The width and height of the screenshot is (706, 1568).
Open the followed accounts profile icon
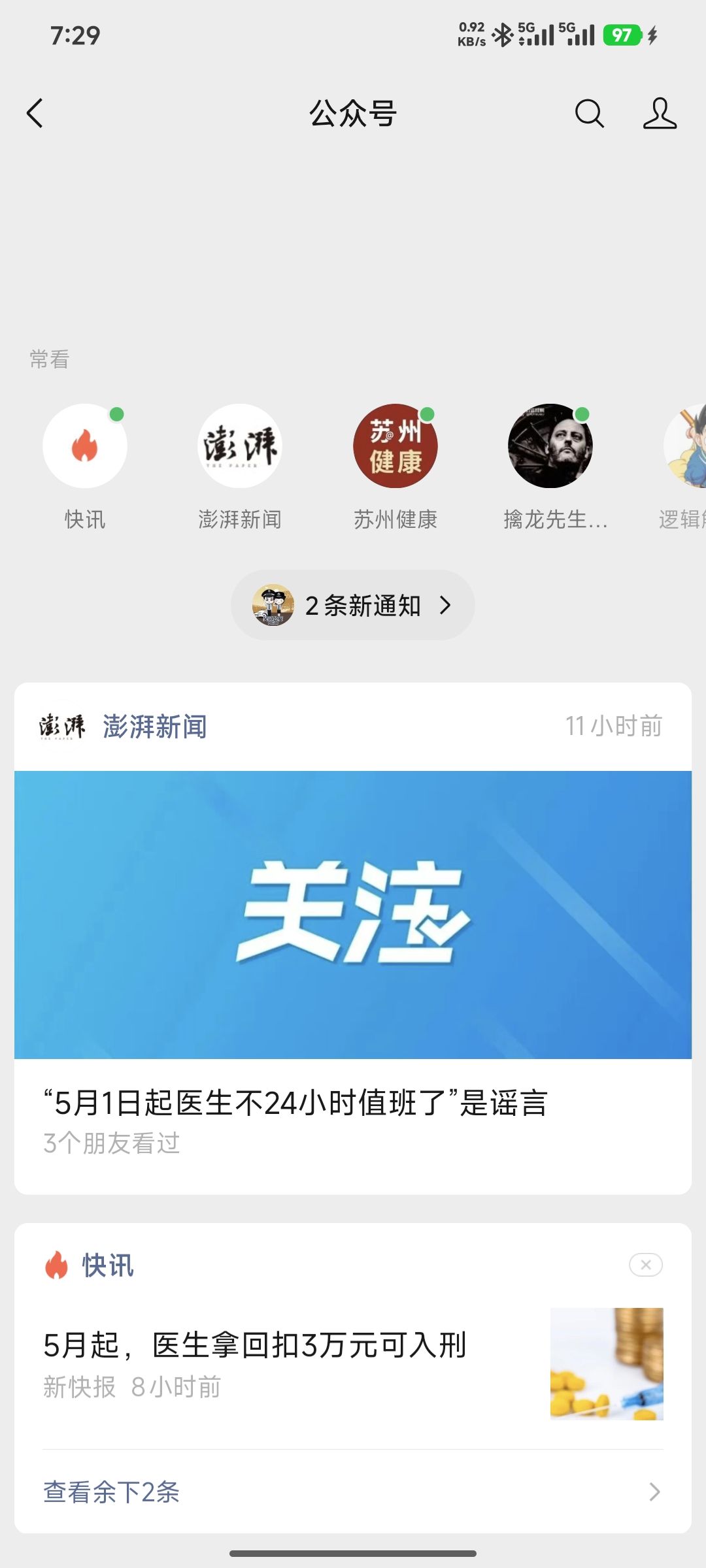(660, 113)
